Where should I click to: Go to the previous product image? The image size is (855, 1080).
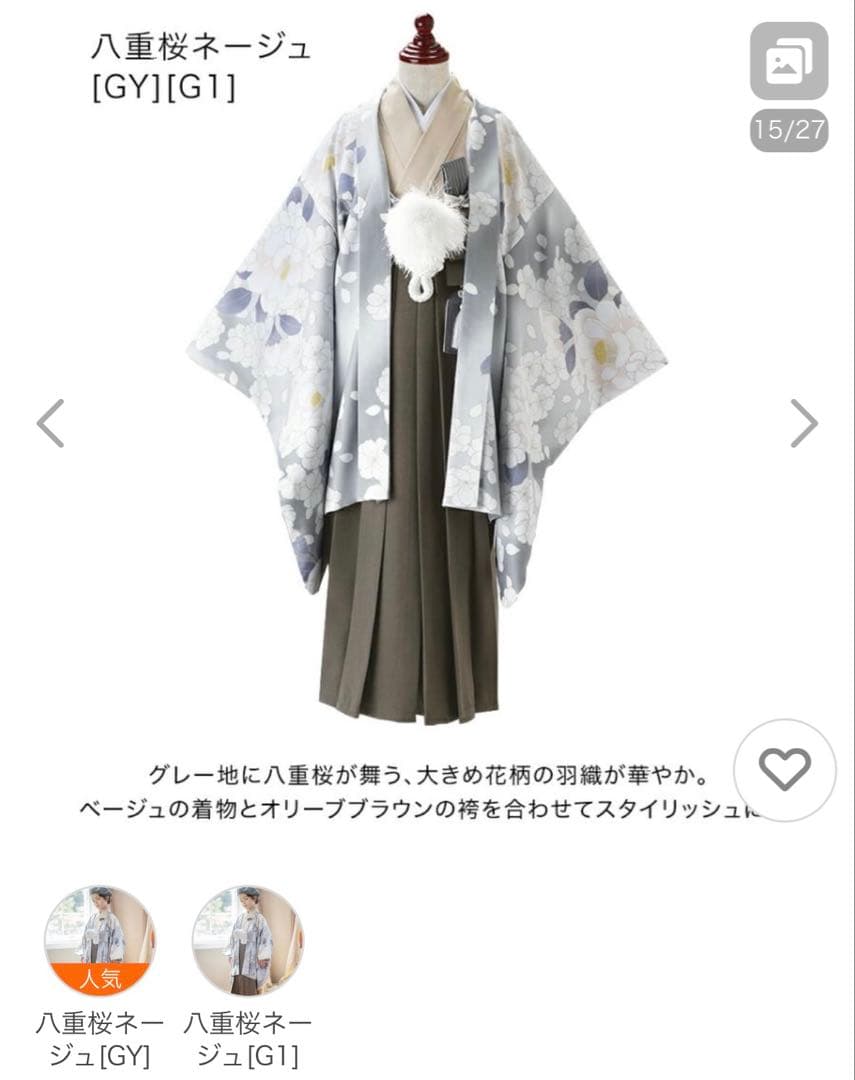point(51,423)
